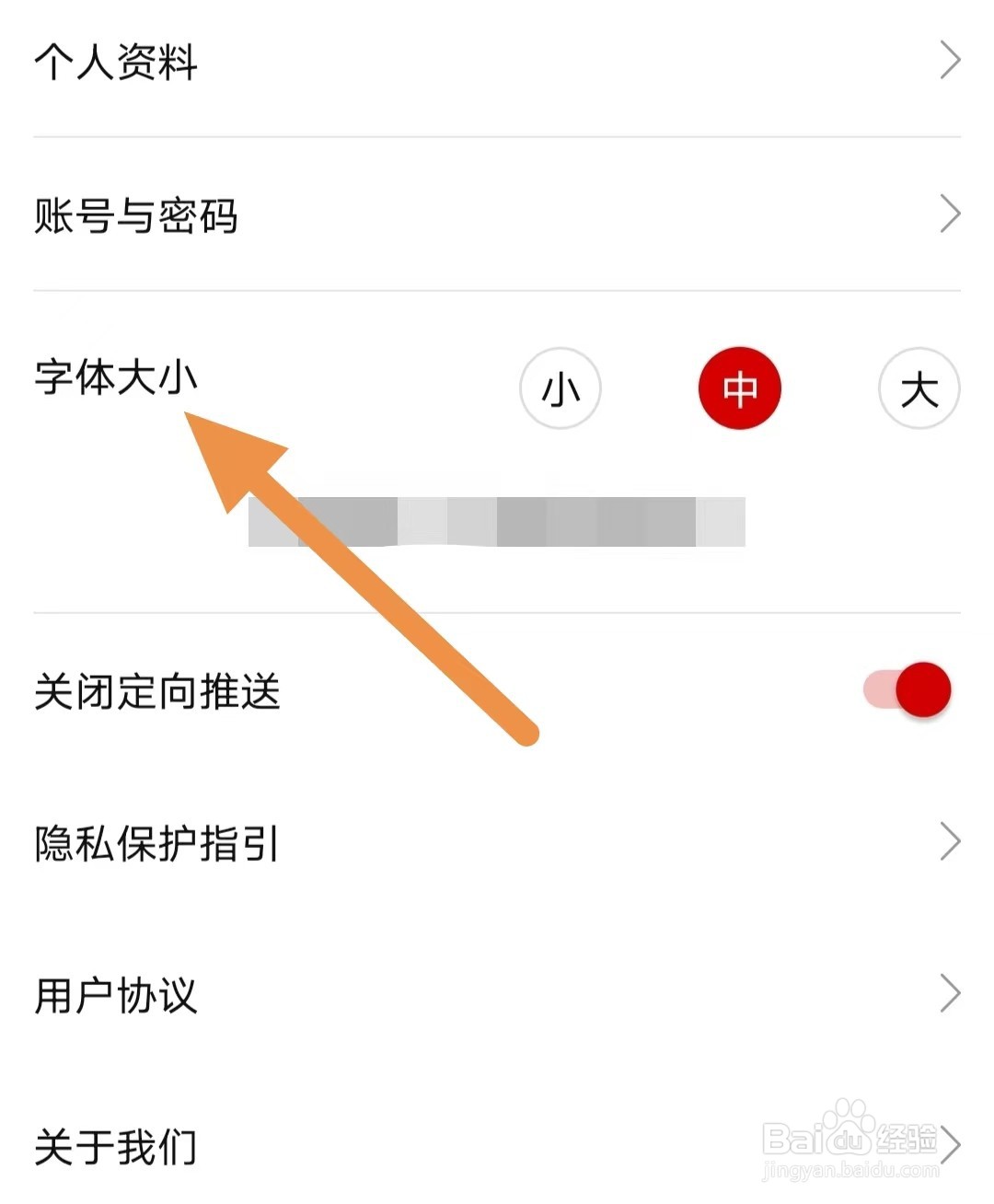Screen dimensions: 994x1204
Task: View the 用户协议 user agreement
Action: coord(115,994)
